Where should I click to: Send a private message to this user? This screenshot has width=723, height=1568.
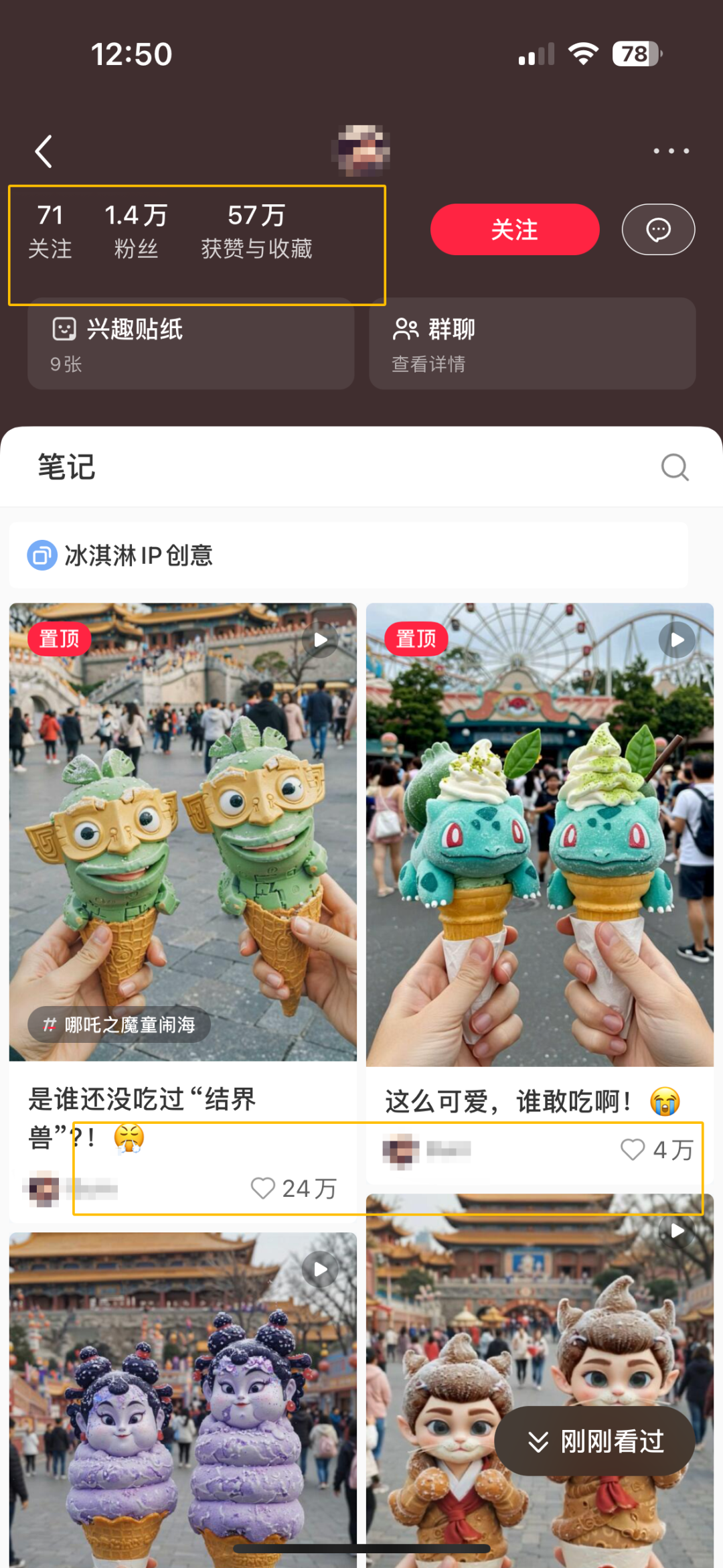click(x=658, y=230)
